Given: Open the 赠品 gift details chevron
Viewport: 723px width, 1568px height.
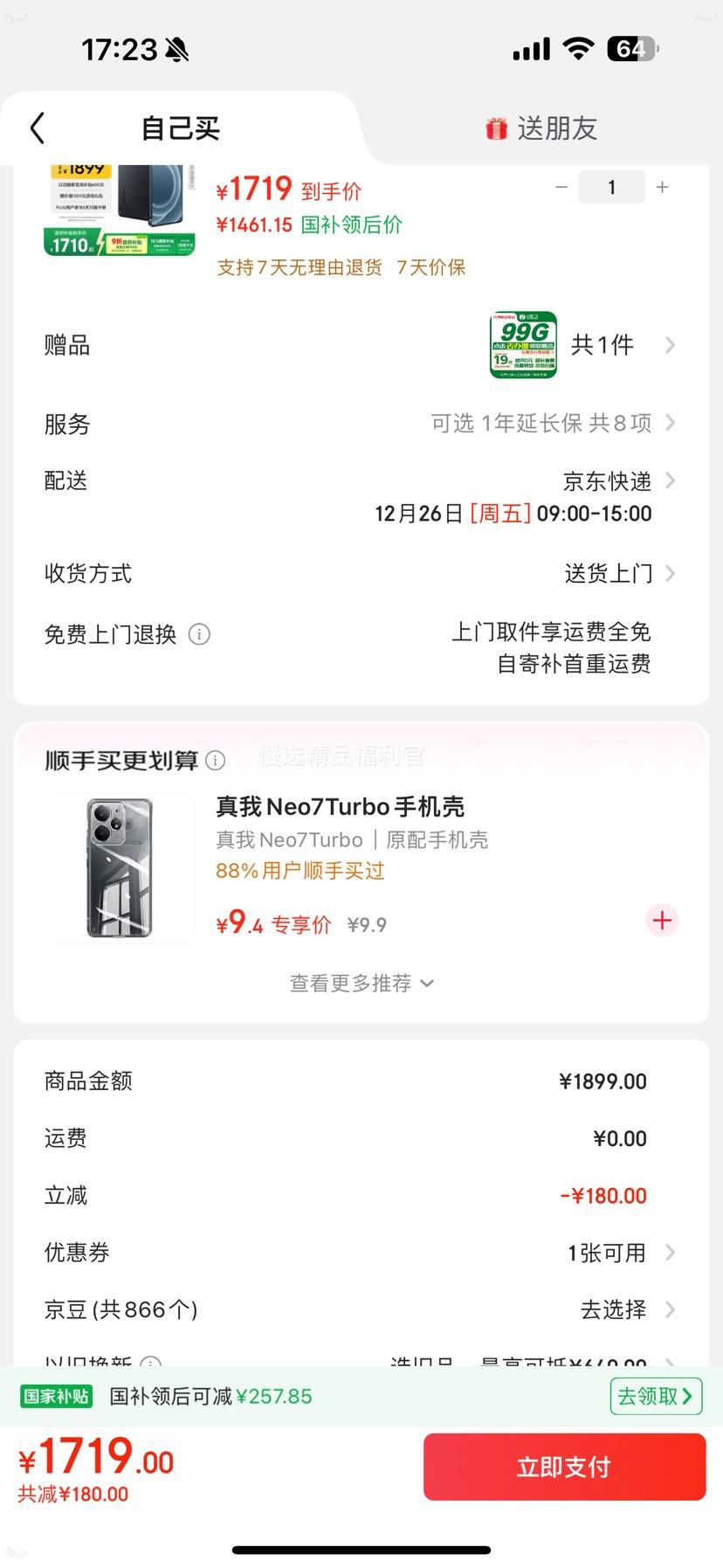Looking at the screenshot, I should click(x=669, y=344).
